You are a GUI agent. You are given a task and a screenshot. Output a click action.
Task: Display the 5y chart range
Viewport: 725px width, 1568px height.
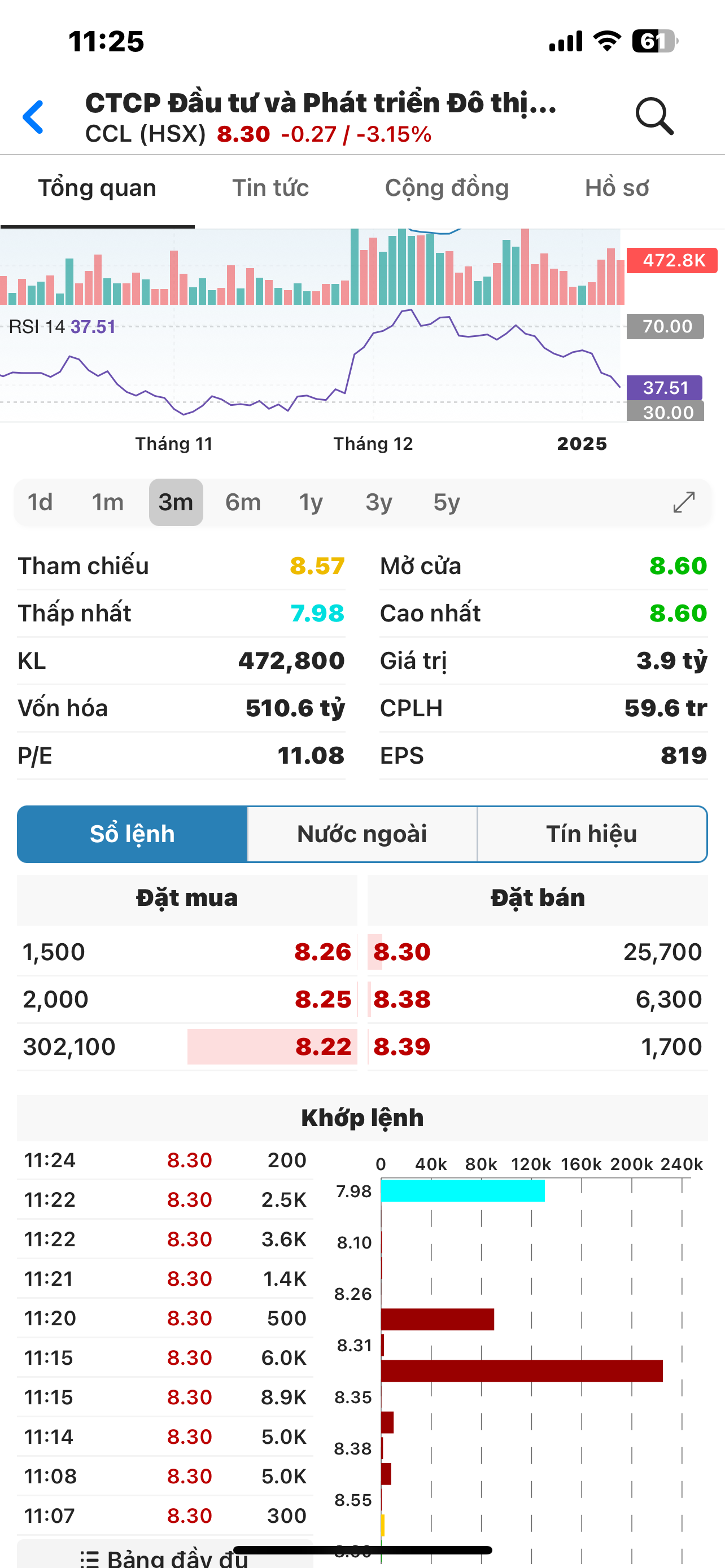coord(446,502)
